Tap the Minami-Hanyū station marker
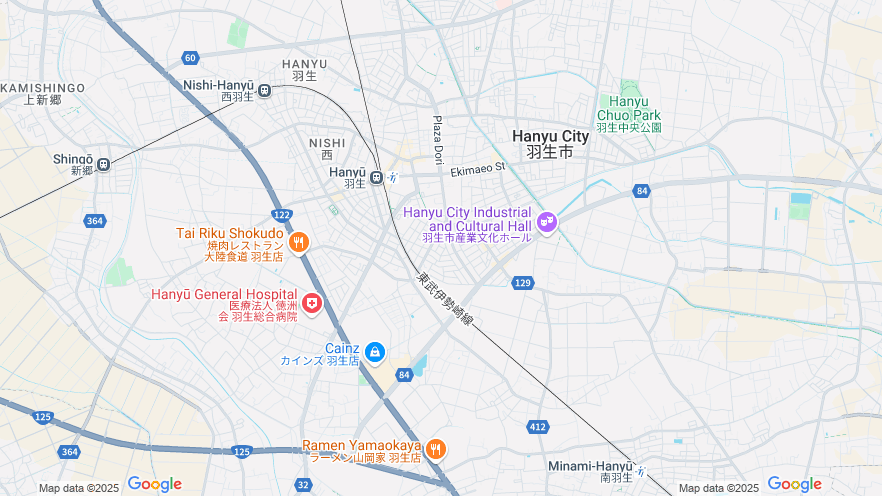 click(x=641, y=471)
